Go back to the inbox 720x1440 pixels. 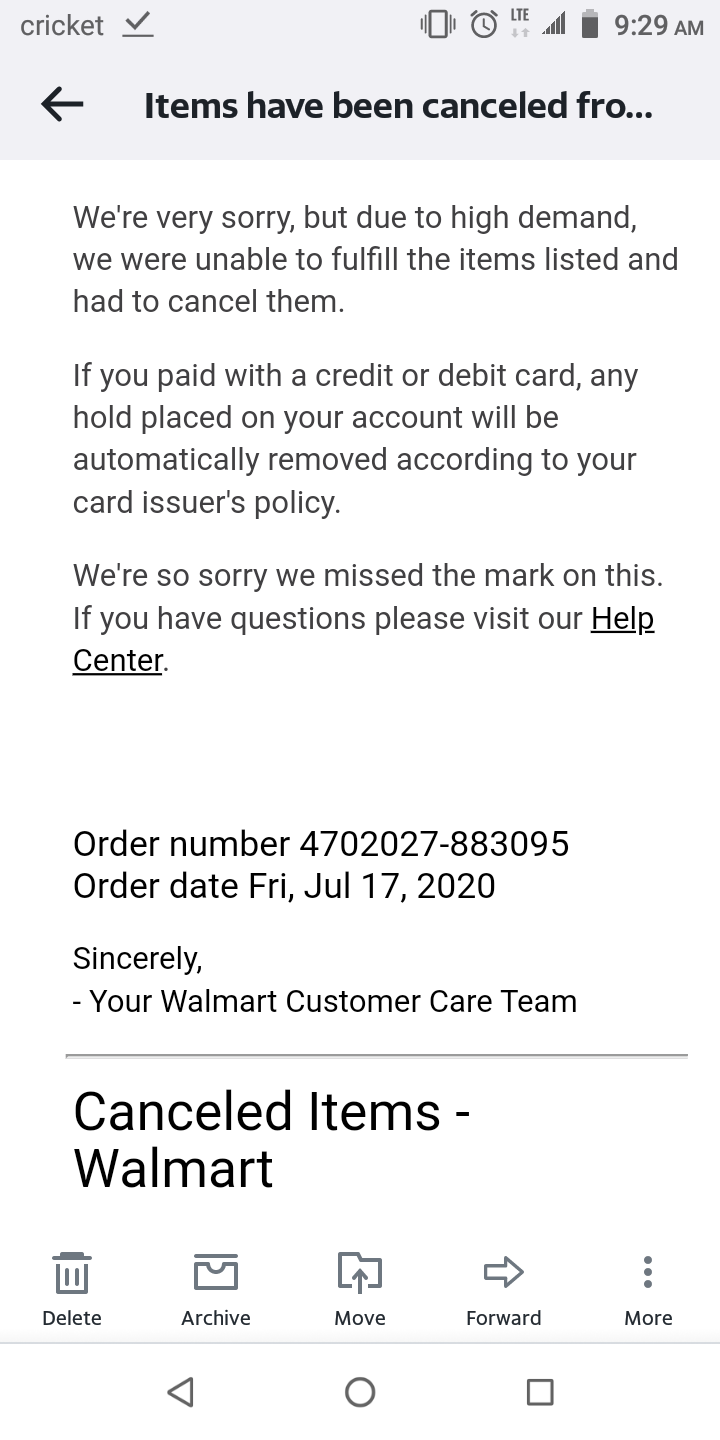click(62, 105)
